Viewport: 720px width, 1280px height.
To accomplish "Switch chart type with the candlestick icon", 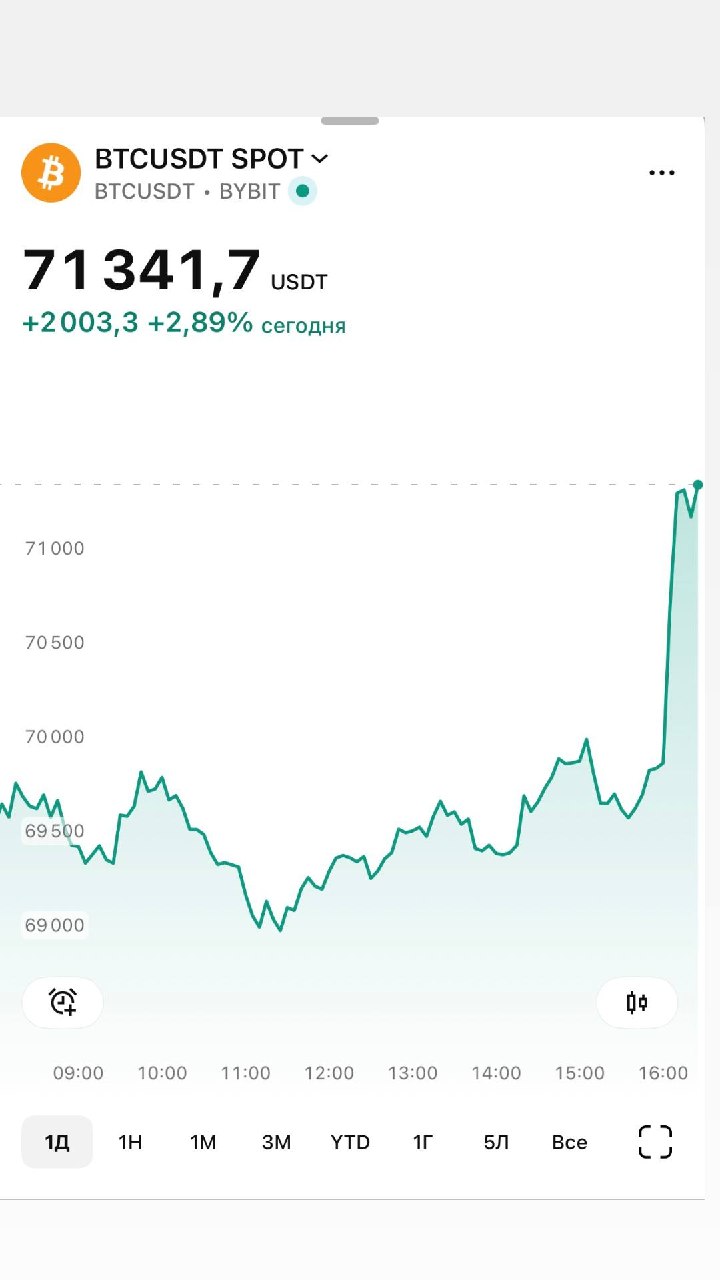I will (x=637, y=1002).
